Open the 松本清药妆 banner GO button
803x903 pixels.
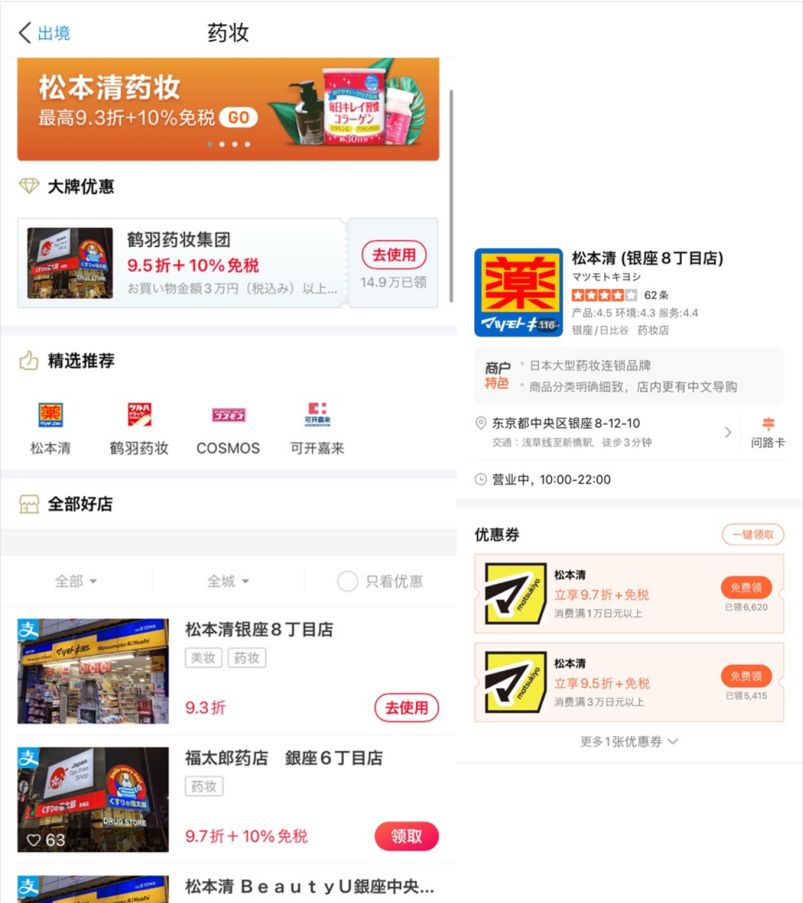(x=236, y=117)
